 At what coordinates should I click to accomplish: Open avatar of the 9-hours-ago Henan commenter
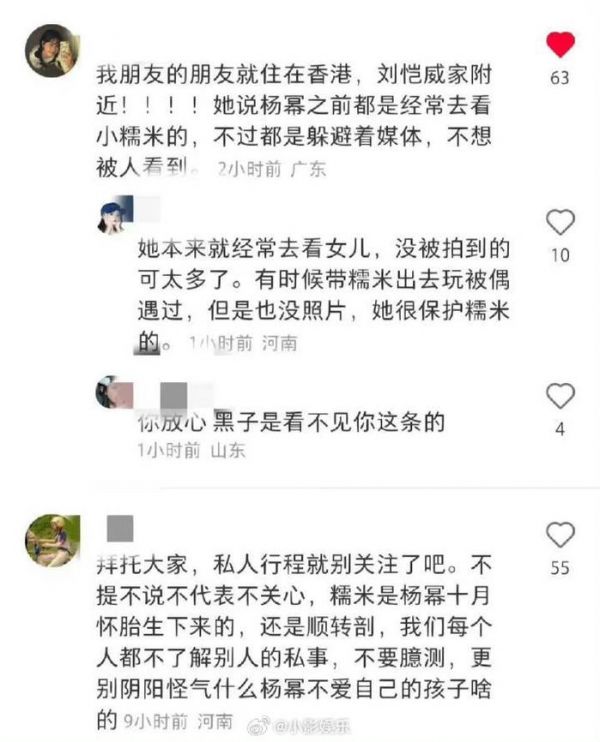(51, 540)
